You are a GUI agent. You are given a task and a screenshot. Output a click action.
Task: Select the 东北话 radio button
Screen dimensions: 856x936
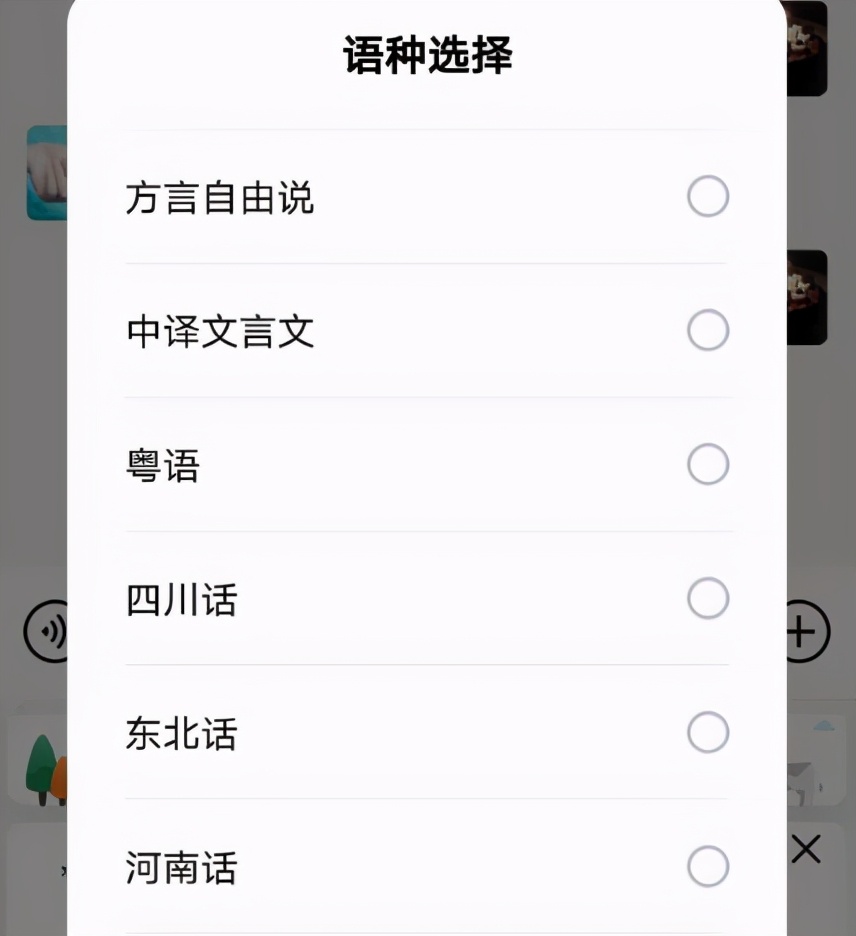pos(708,732)
